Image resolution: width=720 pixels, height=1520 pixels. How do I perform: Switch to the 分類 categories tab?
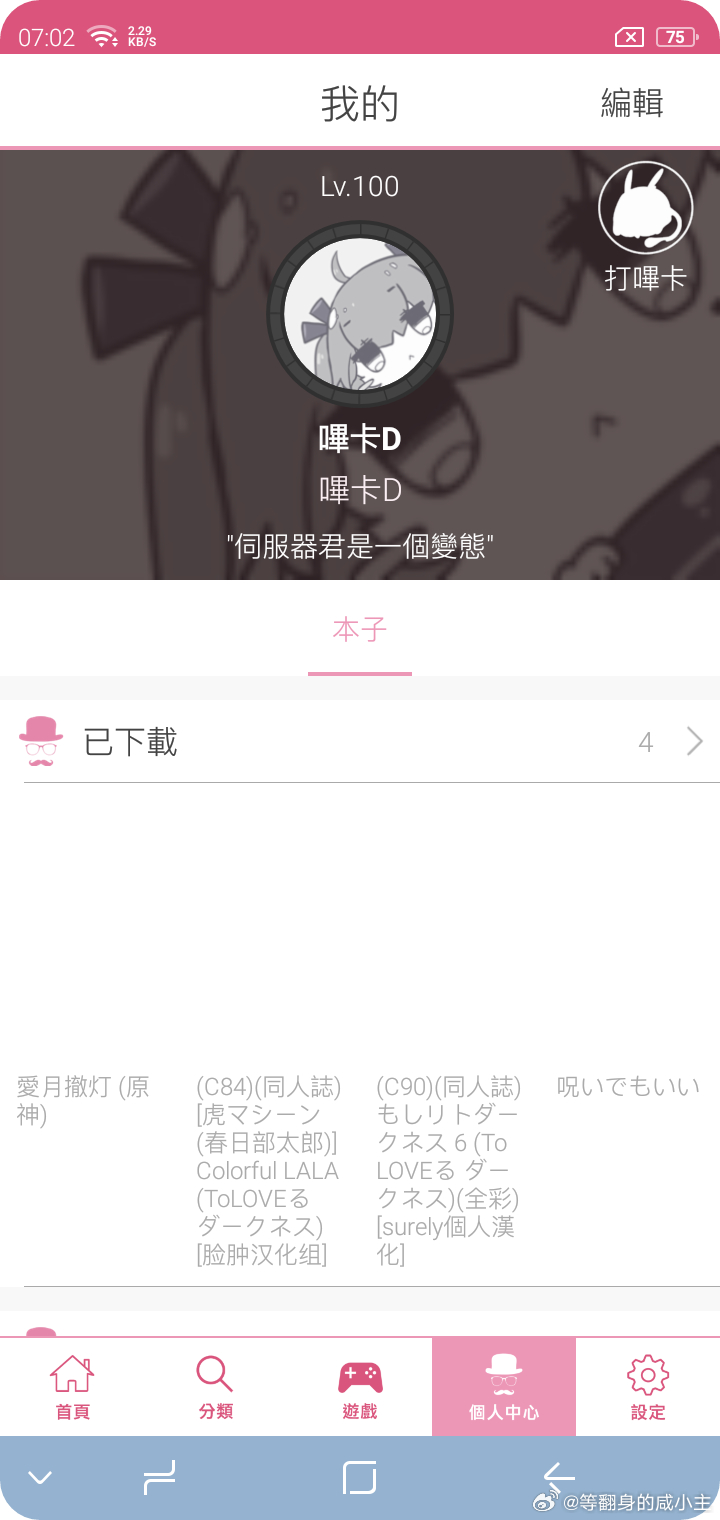pos(216,1386)
